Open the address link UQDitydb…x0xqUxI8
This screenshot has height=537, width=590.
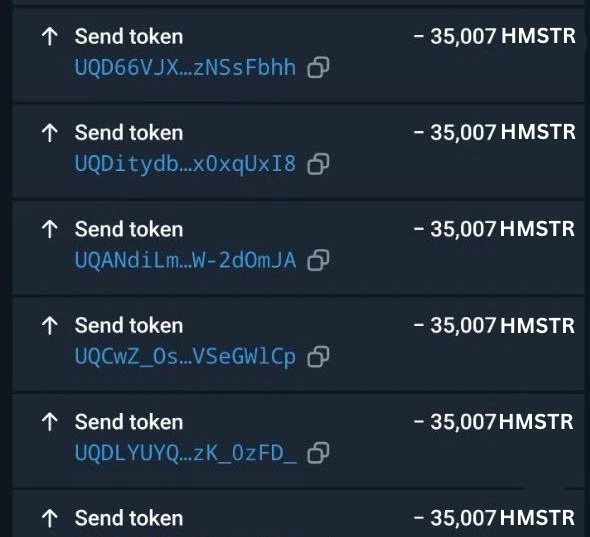click(x=186, y=164)
